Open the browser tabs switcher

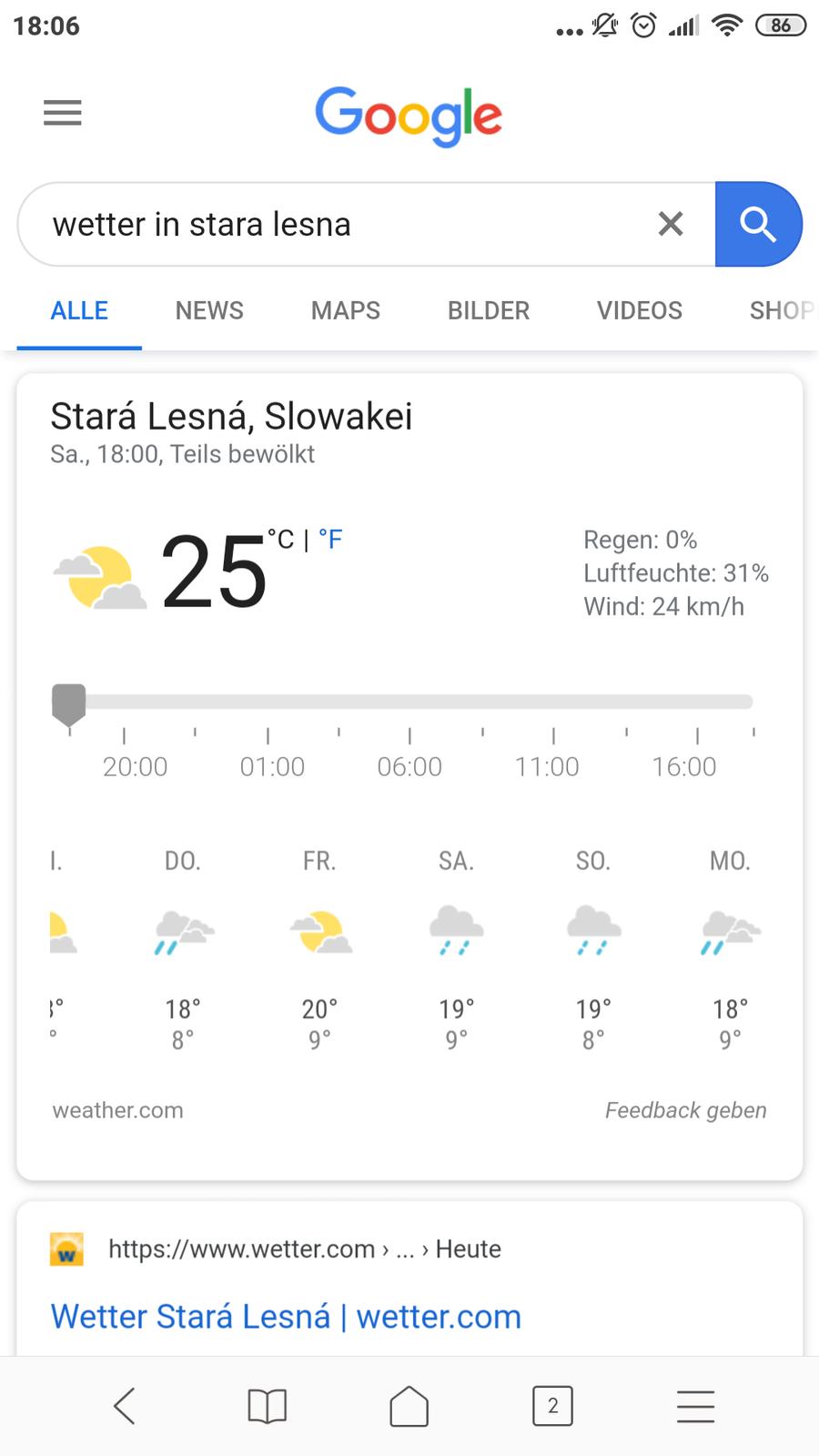552,1407
